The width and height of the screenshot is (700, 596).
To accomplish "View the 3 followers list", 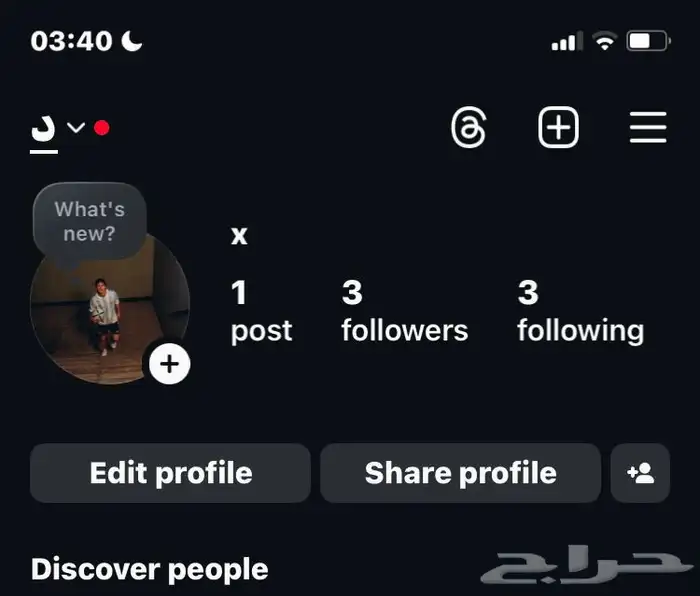I will click(404, 311).
